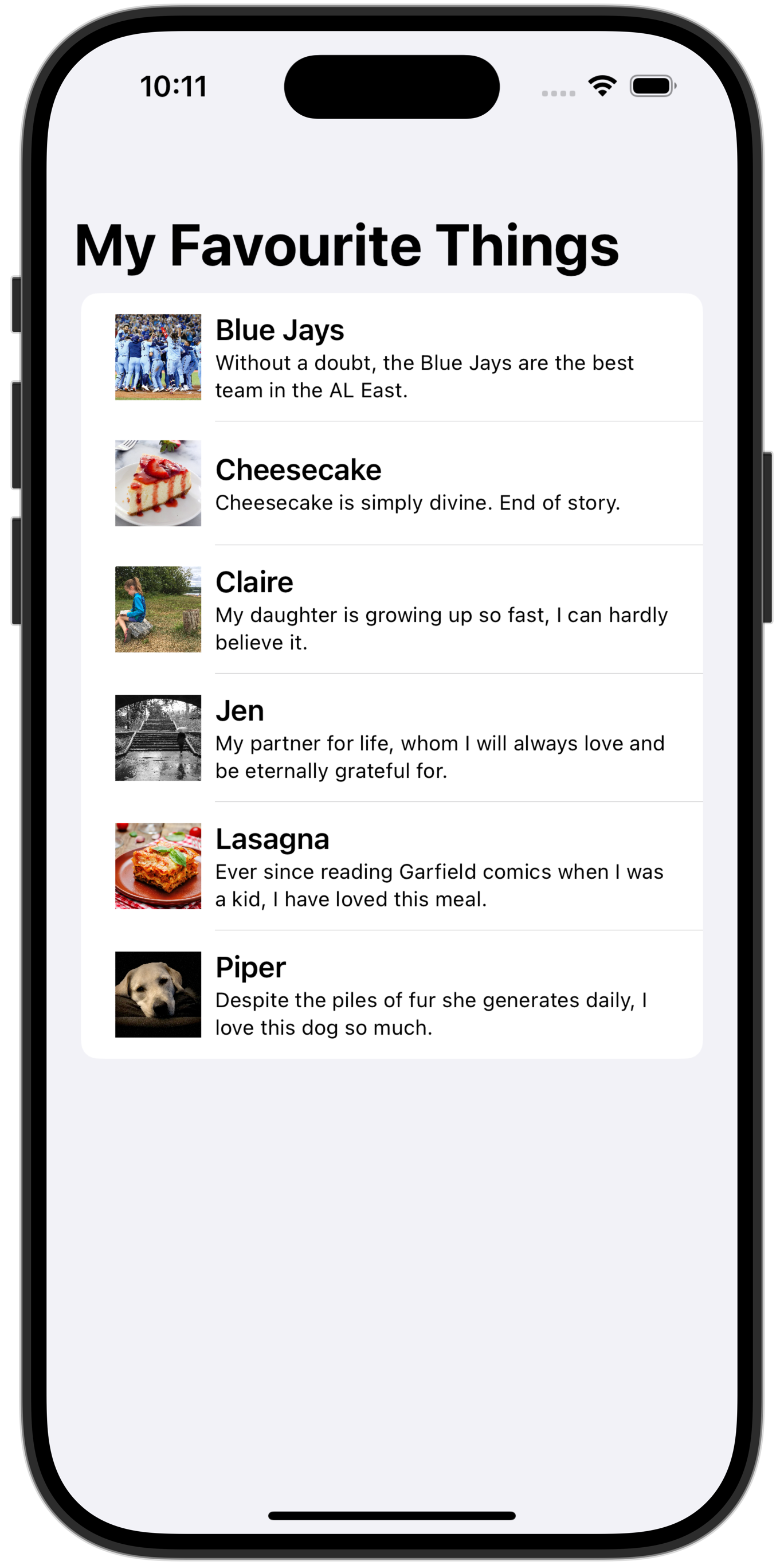Open the Claire entry
The width and height of the screenshot is (784, 1565).
click(391, 609)
